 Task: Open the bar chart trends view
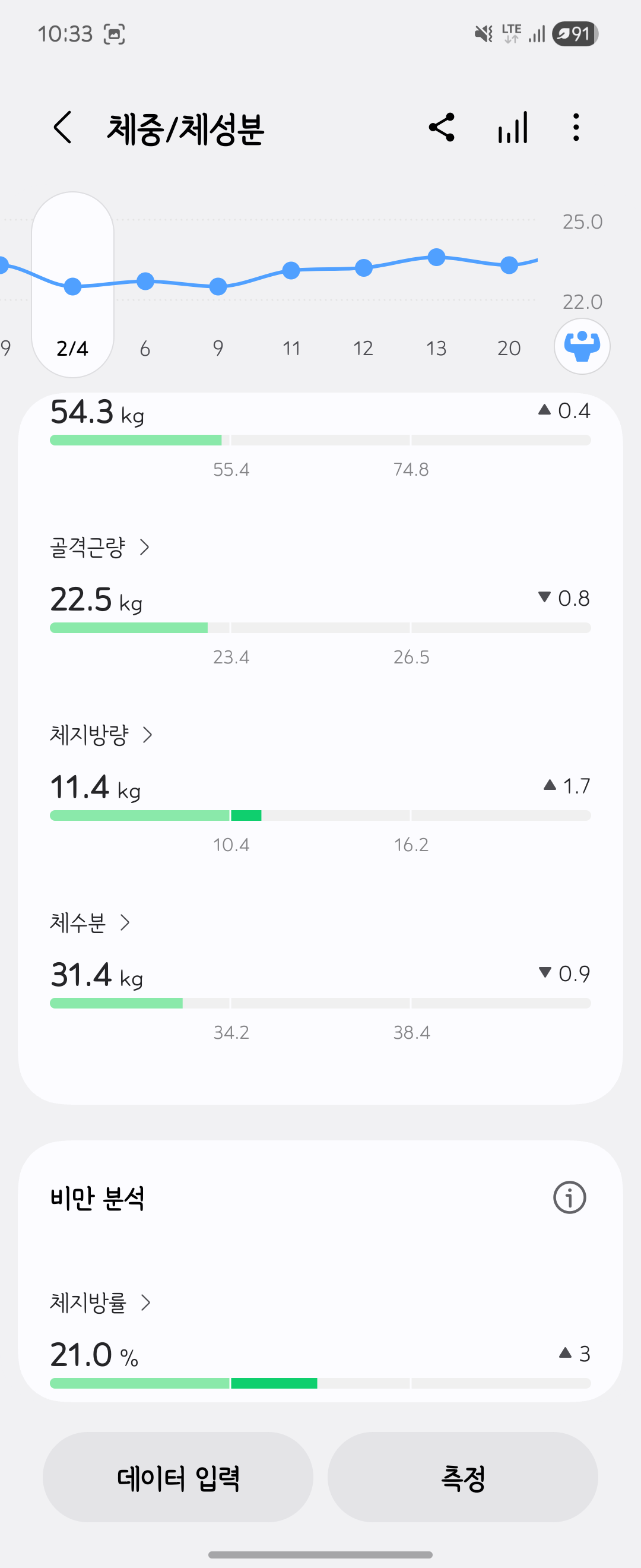[513, 128]
